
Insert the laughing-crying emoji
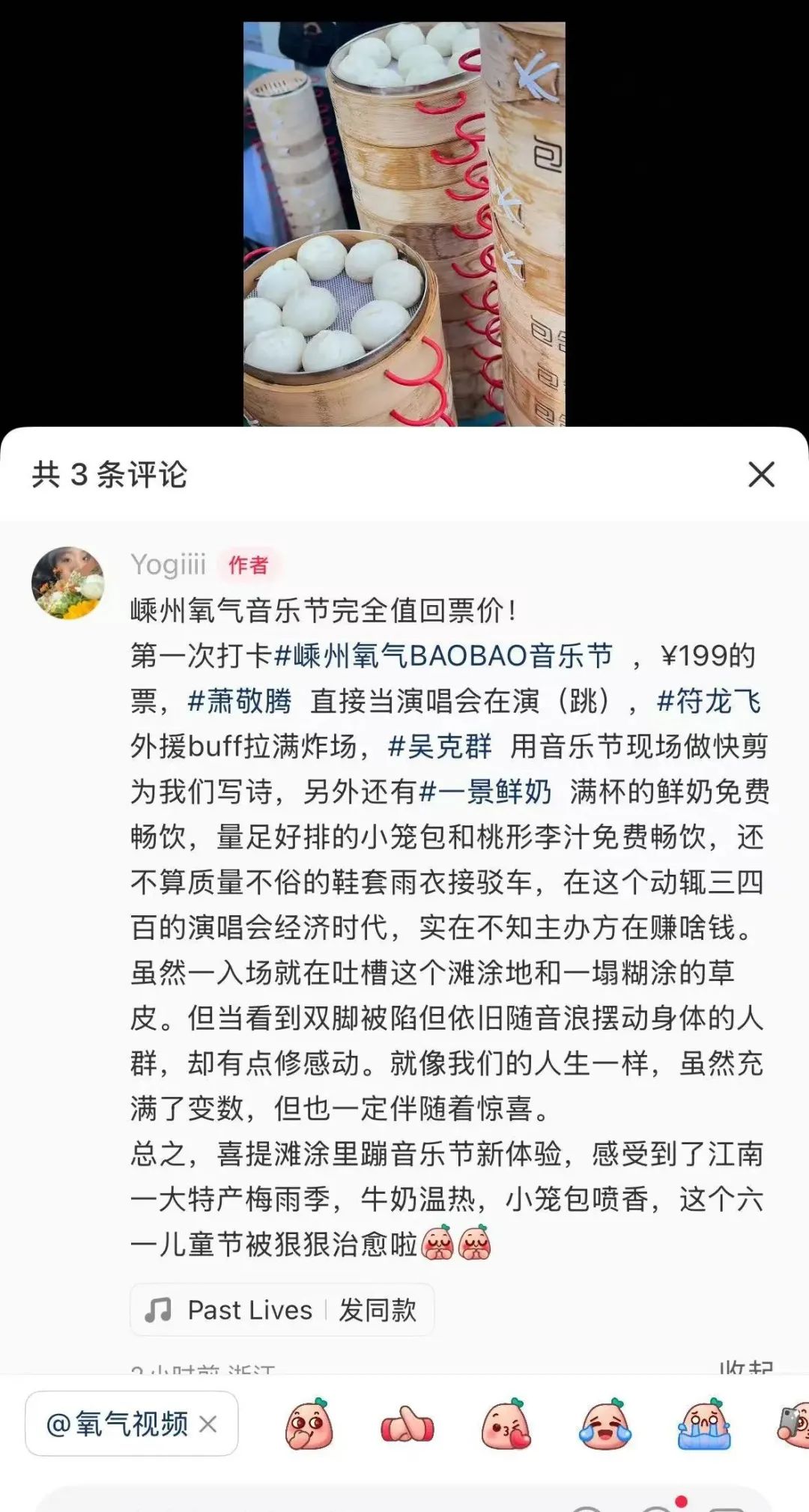(x=605, y=1424)
